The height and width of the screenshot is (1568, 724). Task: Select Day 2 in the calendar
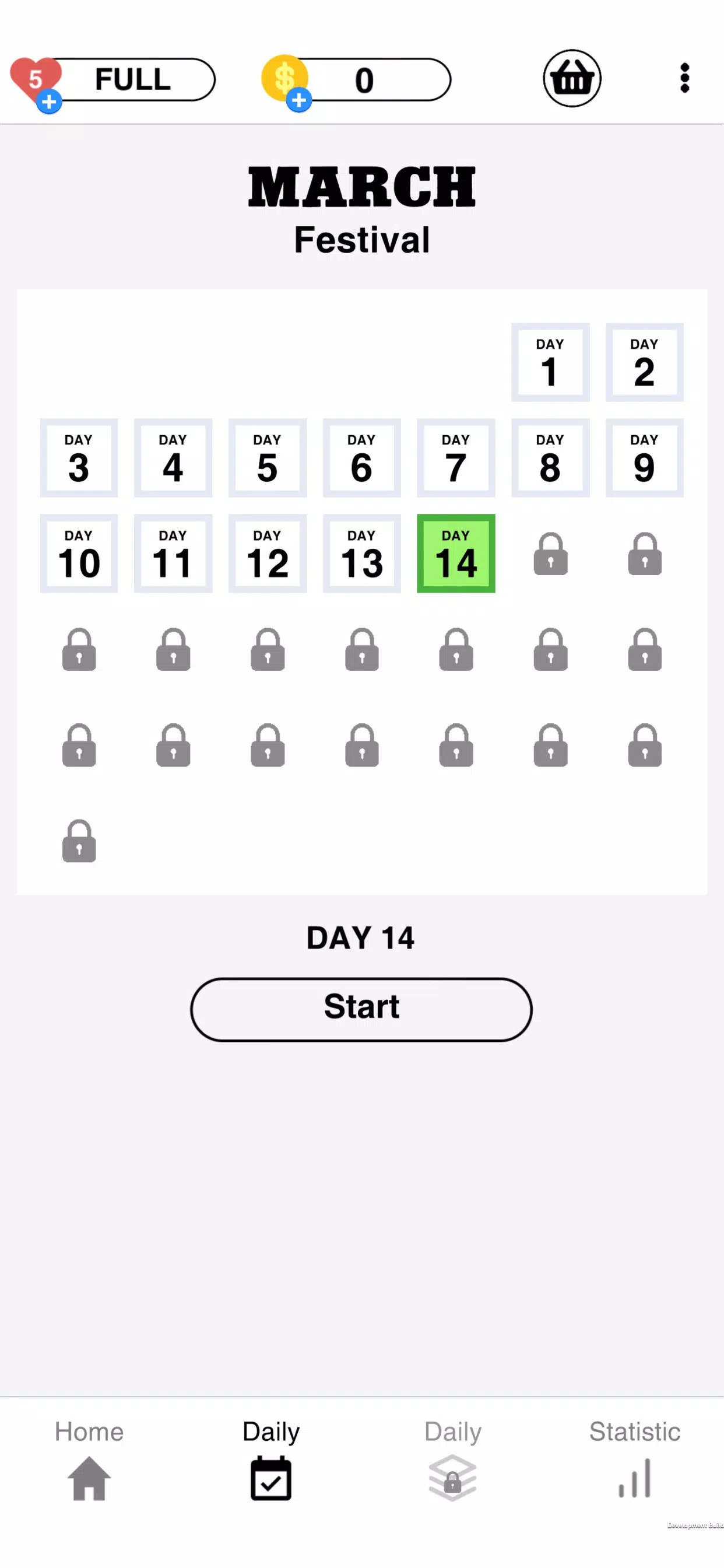pos(644,363)
